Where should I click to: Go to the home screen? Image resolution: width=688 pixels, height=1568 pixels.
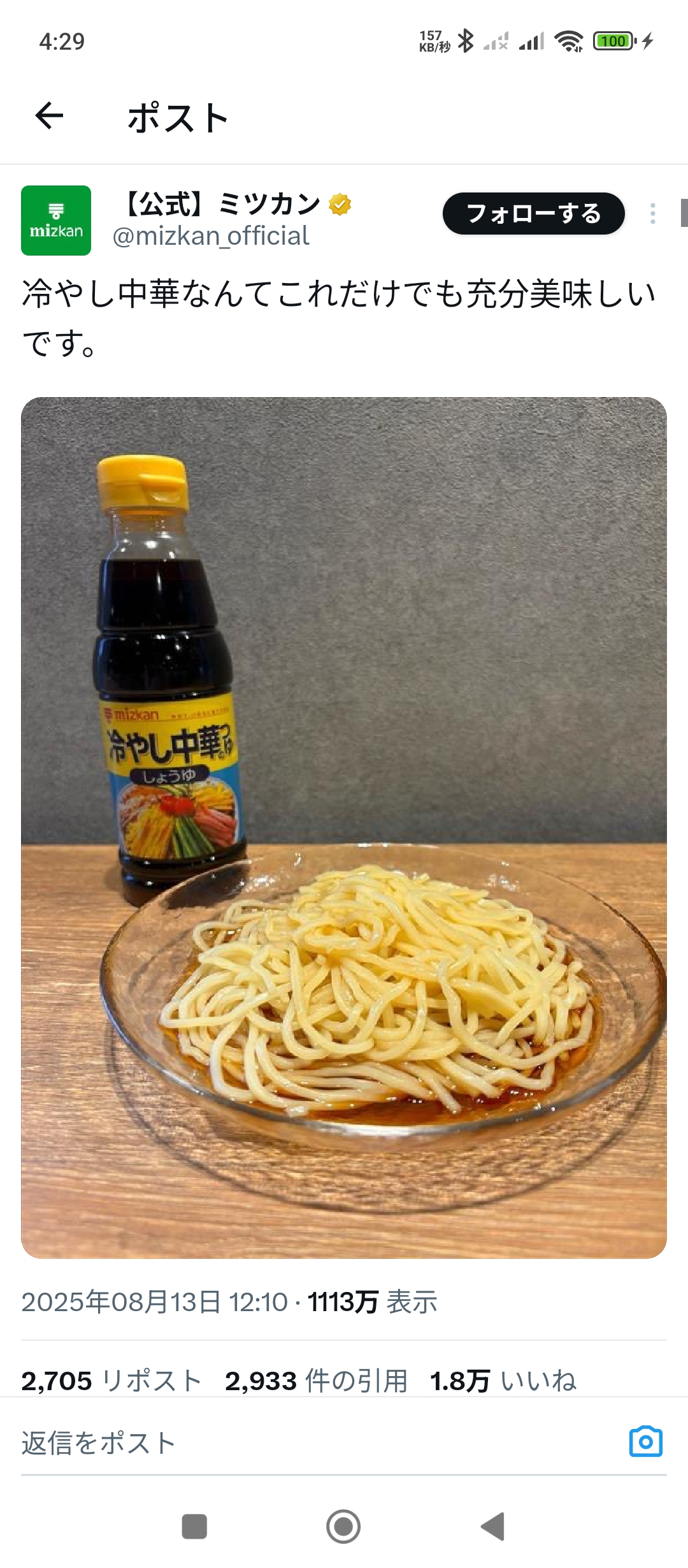[343, 1527]
